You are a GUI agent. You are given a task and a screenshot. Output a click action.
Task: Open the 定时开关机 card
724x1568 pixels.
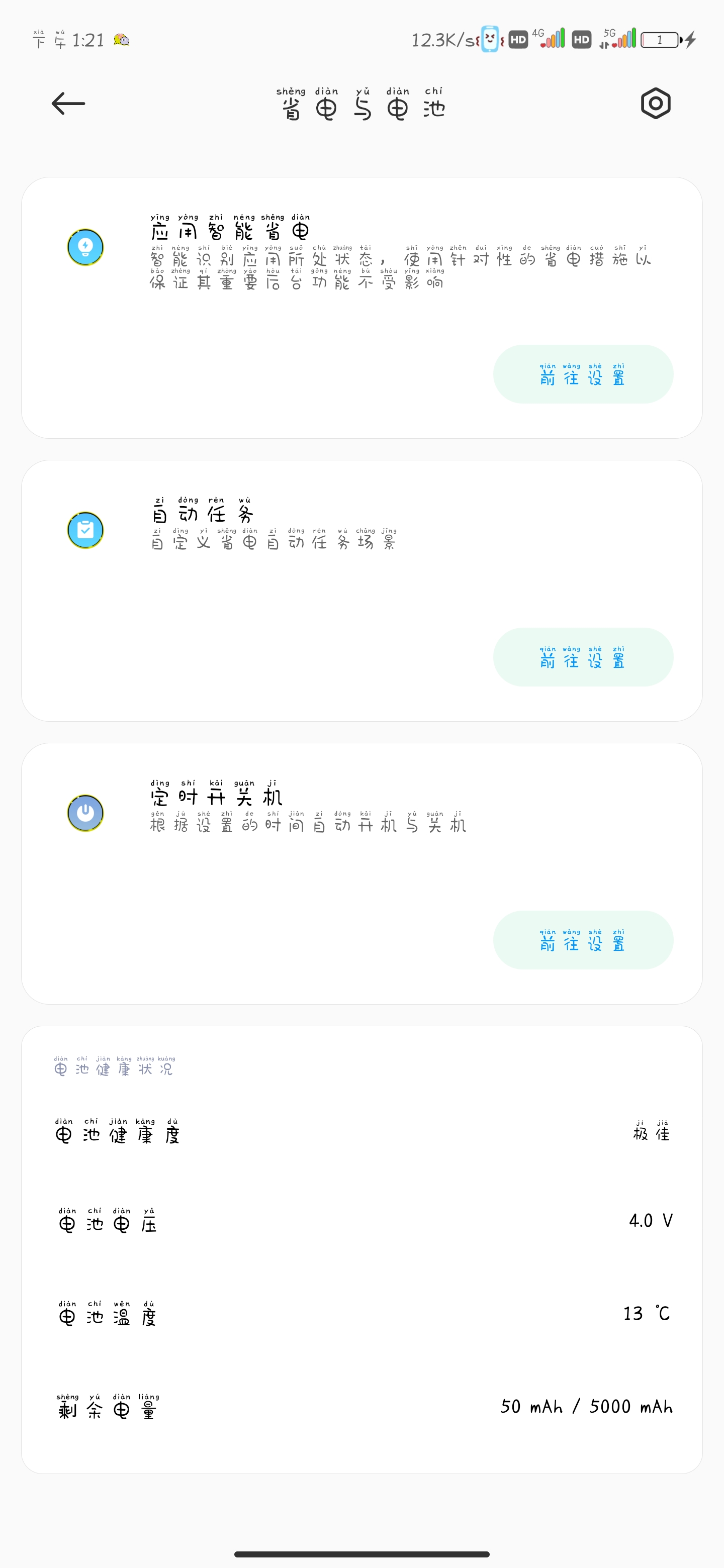click(x=361, y=873)
